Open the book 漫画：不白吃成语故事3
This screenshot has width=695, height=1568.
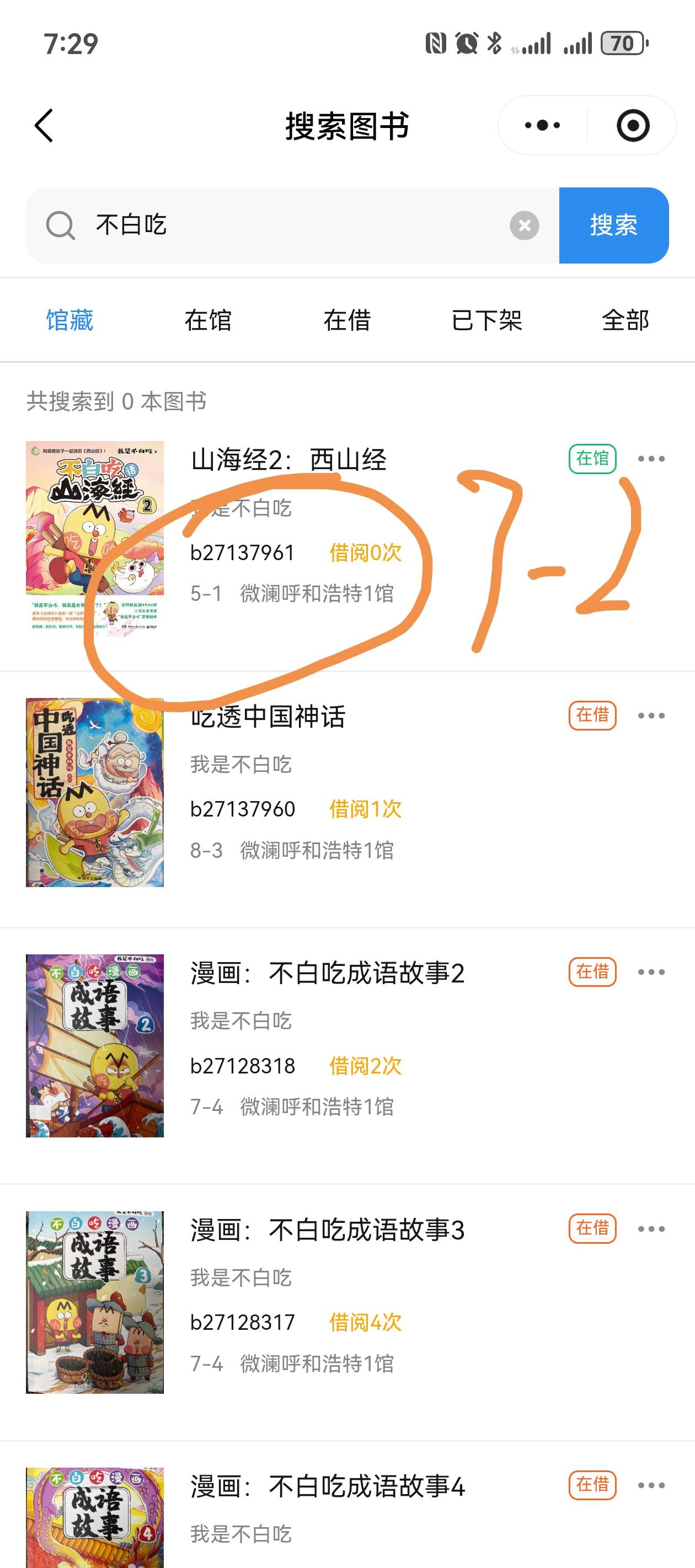(x=327, y=1230)
